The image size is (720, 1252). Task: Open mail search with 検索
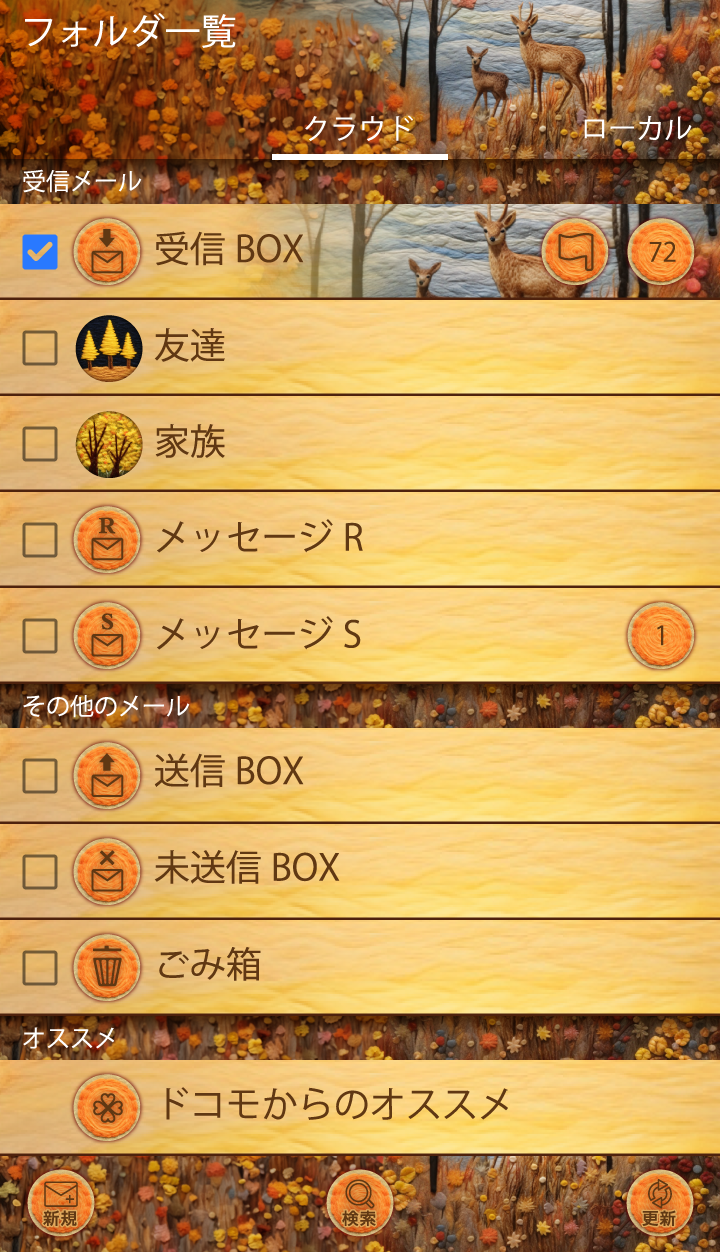[360, 1203]
